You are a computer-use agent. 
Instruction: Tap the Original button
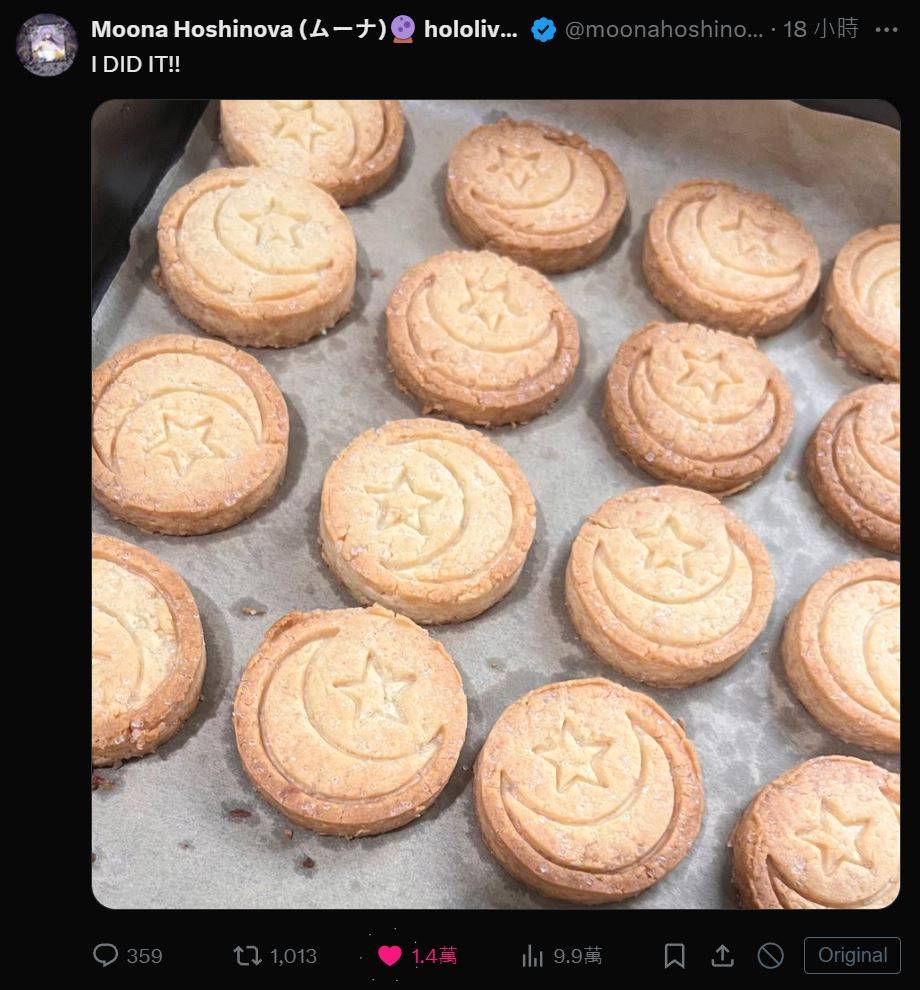(x=852, y=955)
